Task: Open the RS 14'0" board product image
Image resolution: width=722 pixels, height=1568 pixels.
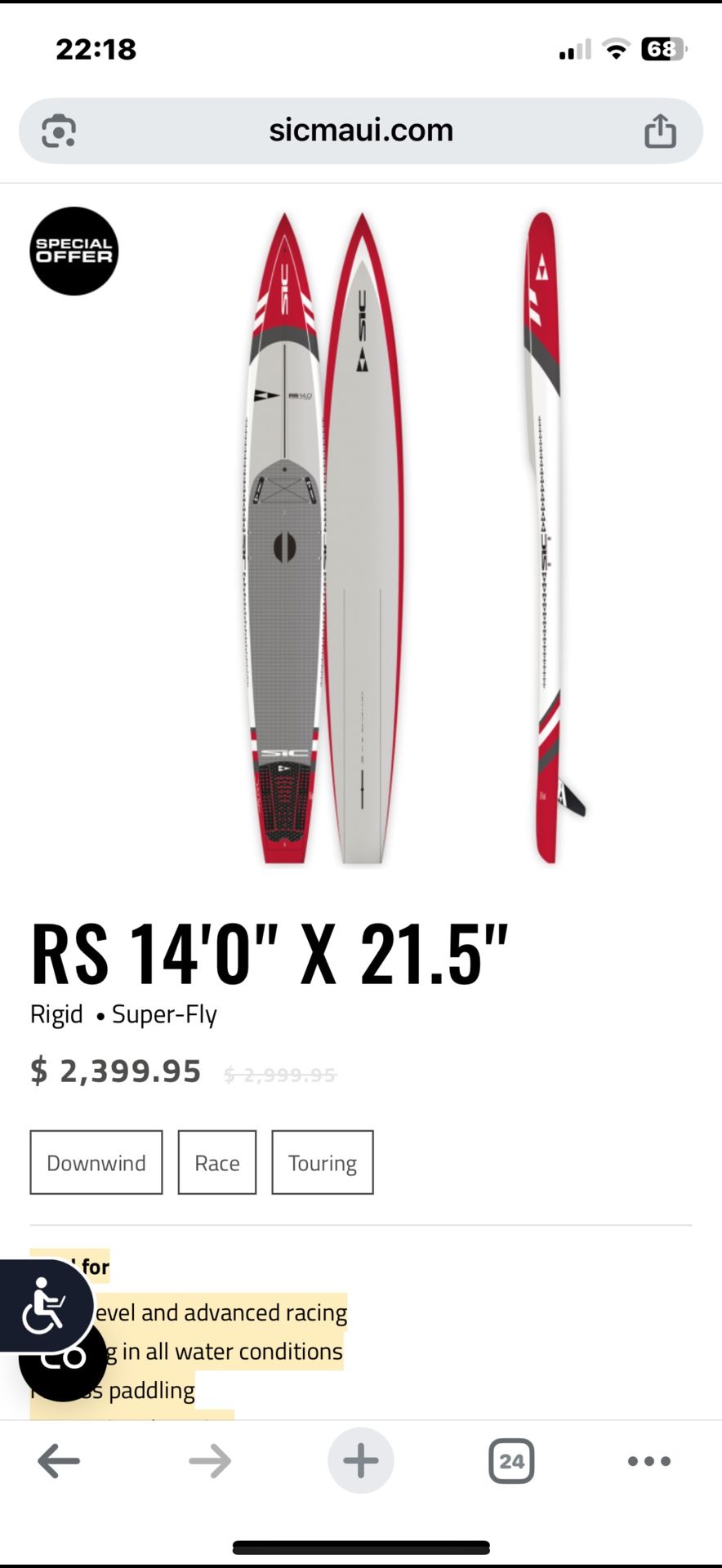Action: coord(361,539)
